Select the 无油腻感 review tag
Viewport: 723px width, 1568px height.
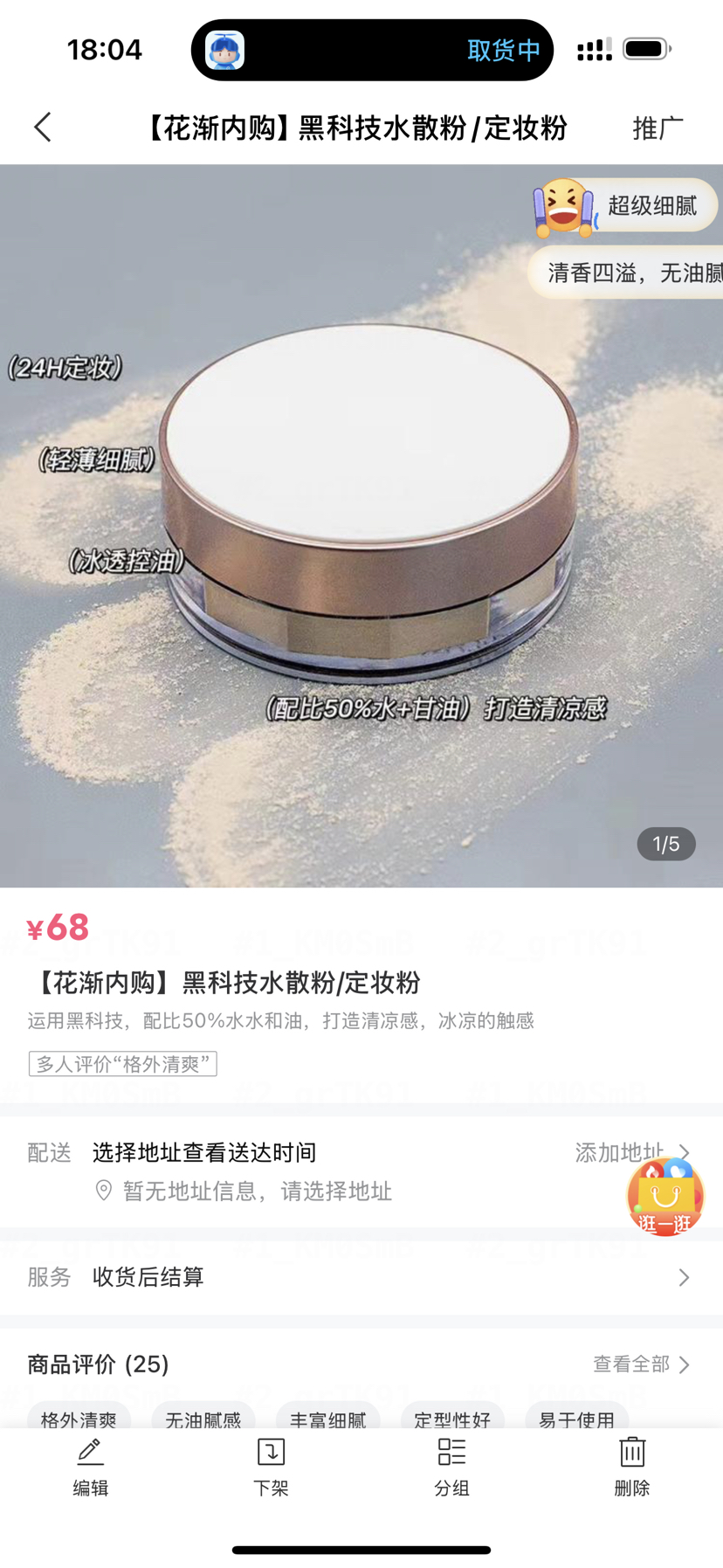(203, 1419)
